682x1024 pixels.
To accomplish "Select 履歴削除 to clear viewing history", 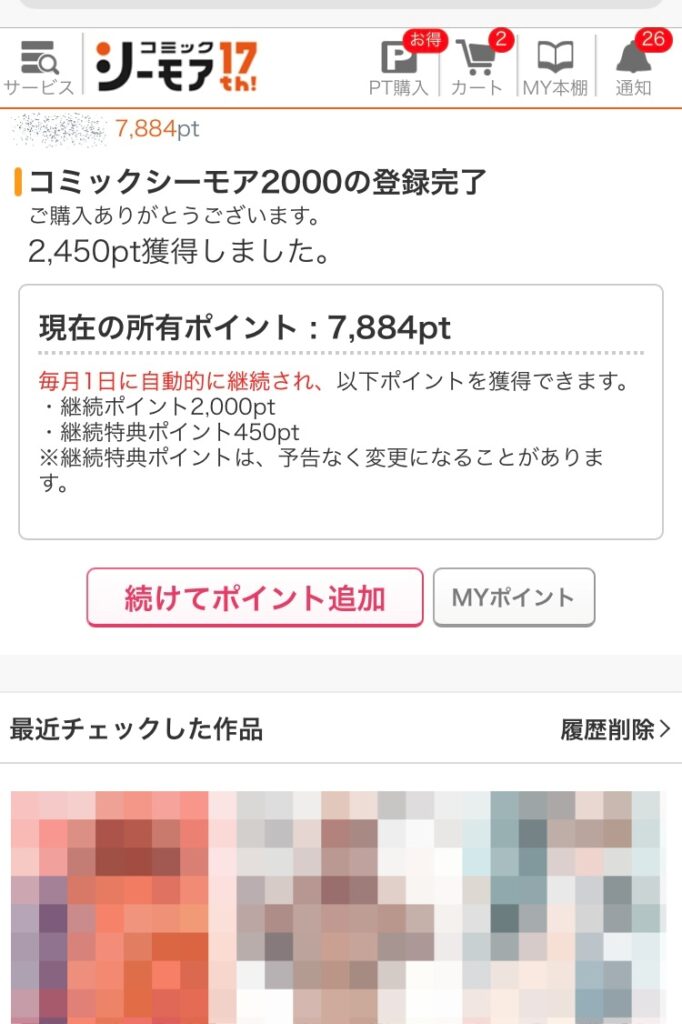I will tap(614, 729).
